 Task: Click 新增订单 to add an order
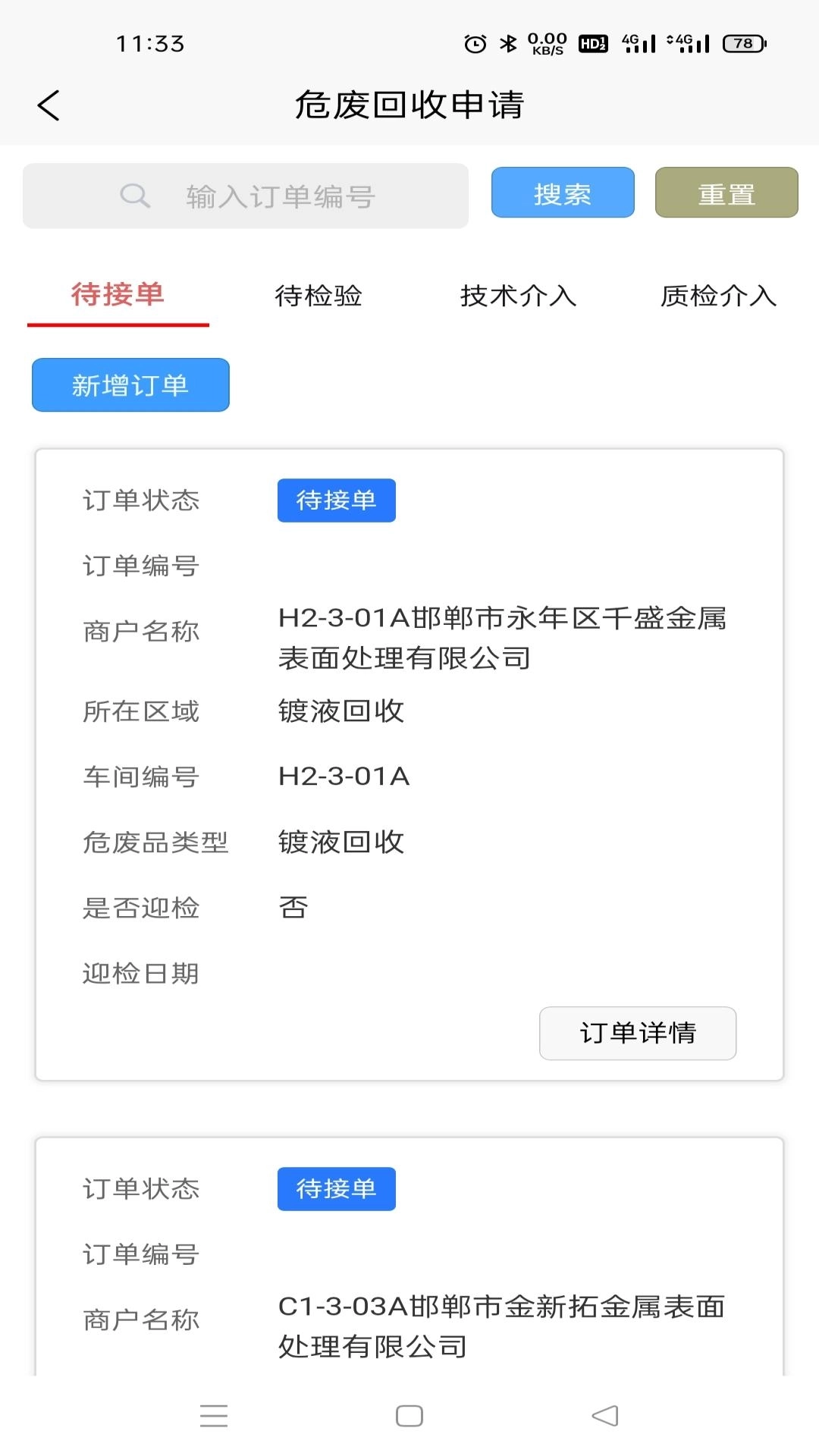coord(130,384)
